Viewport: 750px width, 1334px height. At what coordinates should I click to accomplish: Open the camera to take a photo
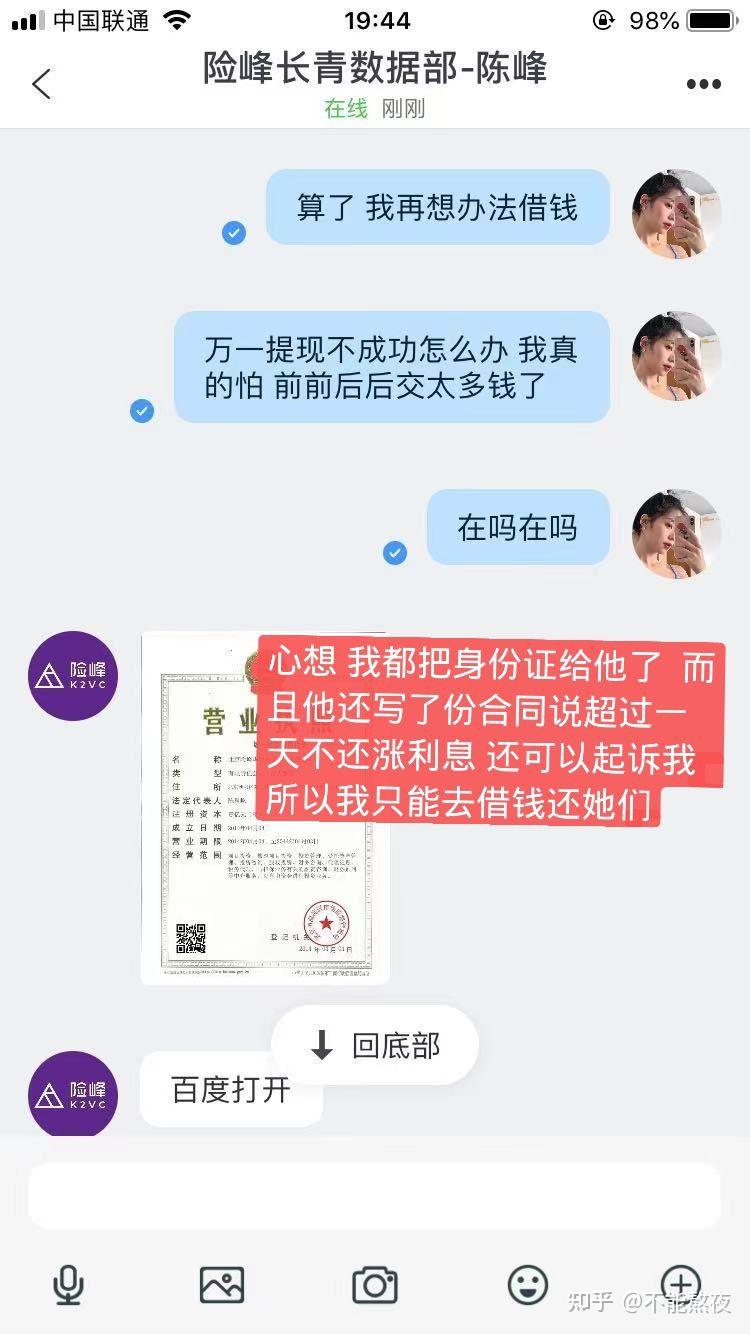click(x=374, y=1284)
